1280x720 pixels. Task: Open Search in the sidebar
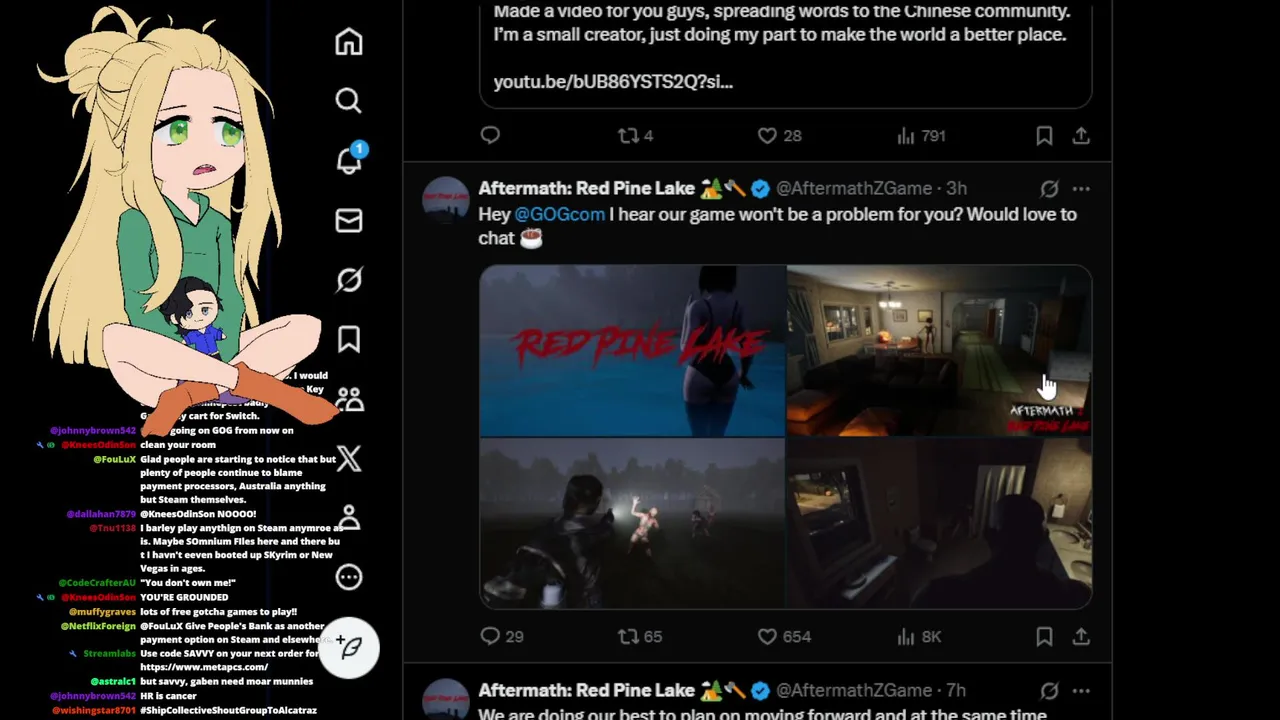[348, 101]
